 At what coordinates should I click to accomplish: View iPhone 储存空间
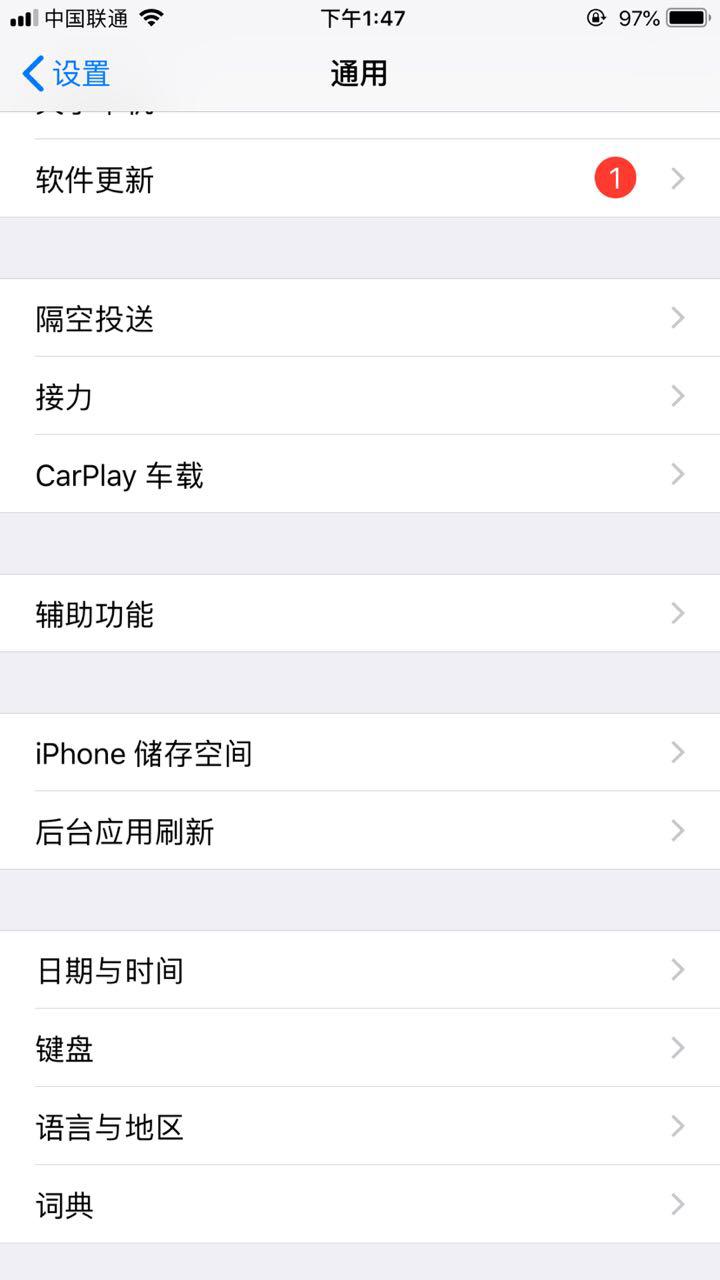360,753
